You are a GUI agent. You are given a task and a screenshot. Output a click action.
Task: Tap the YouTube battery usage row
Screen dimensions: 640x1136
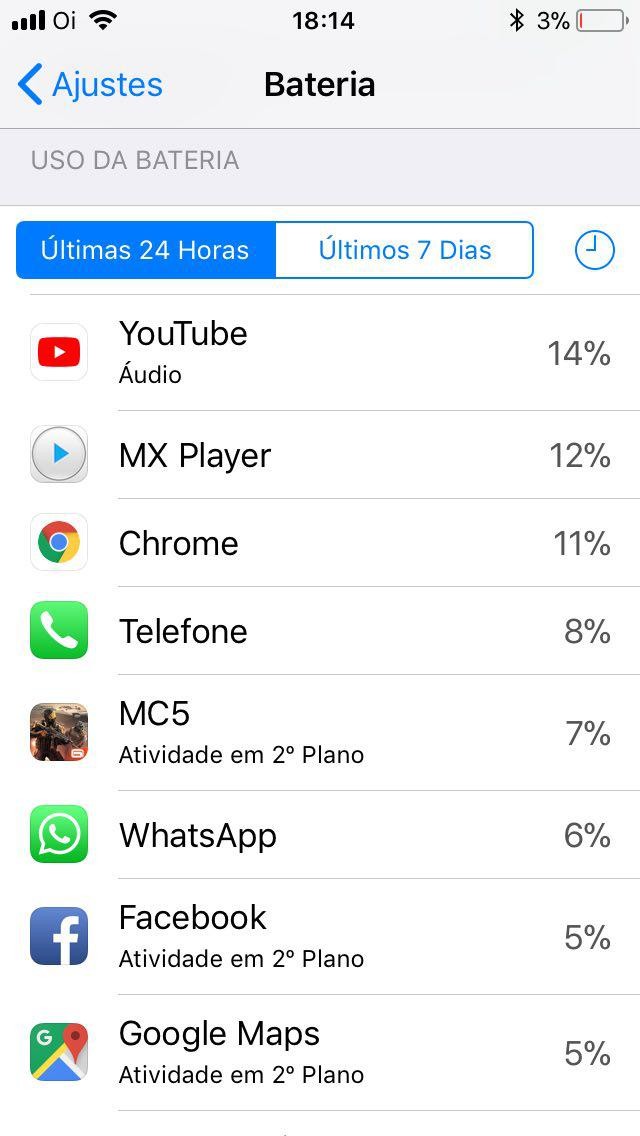tap(320, 353)
